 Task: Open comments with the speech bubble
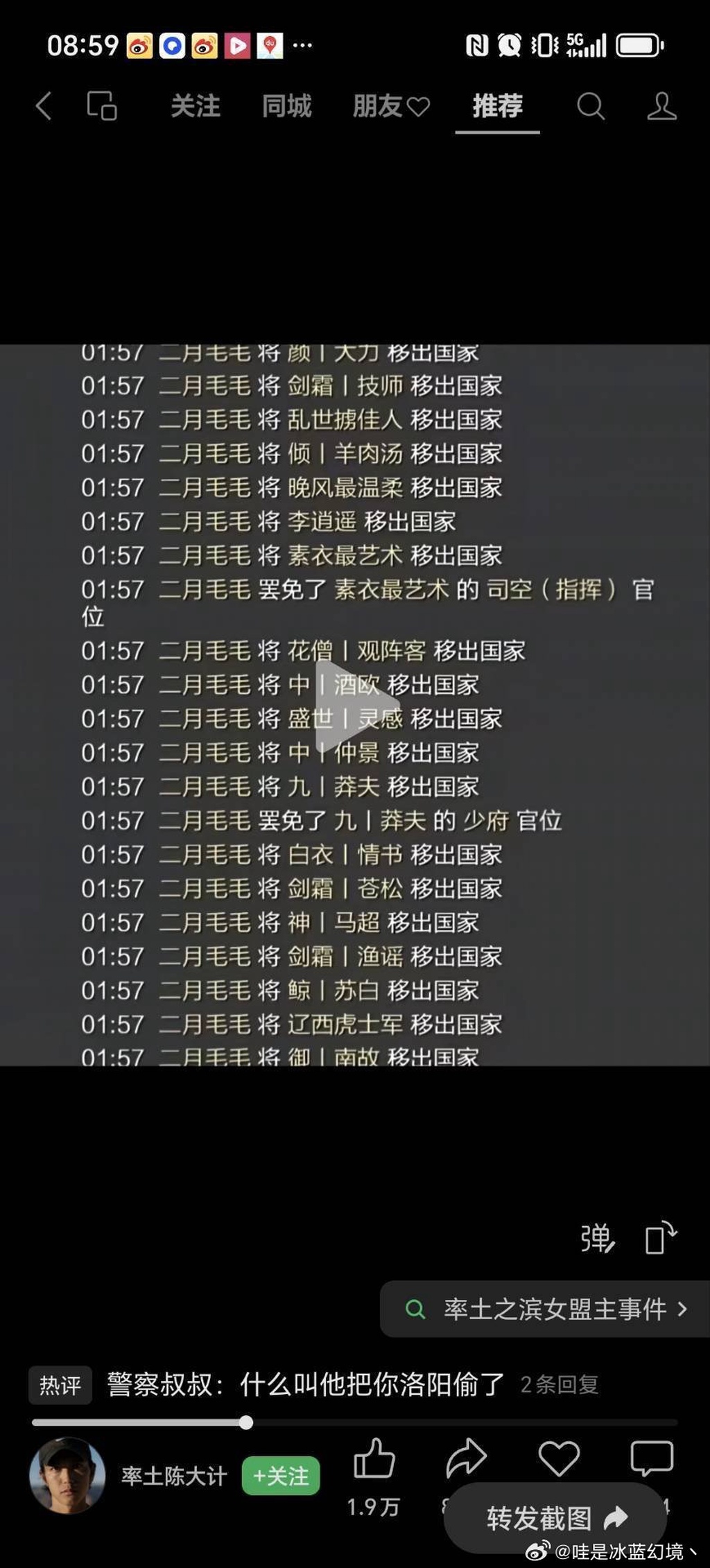point(651,1458)
